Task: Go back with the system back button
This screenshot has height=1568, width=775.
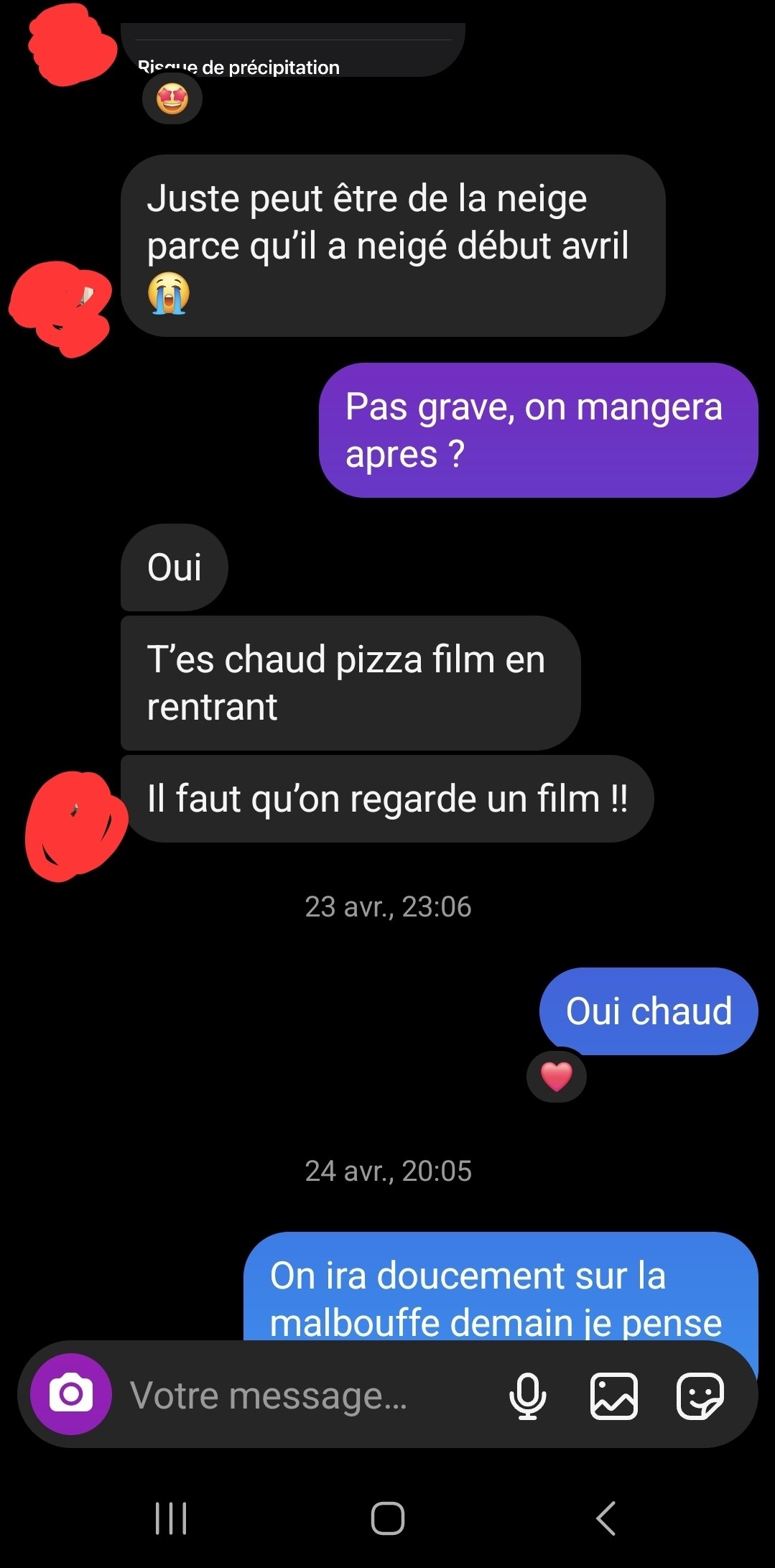Action: [x=605, y=1518]
